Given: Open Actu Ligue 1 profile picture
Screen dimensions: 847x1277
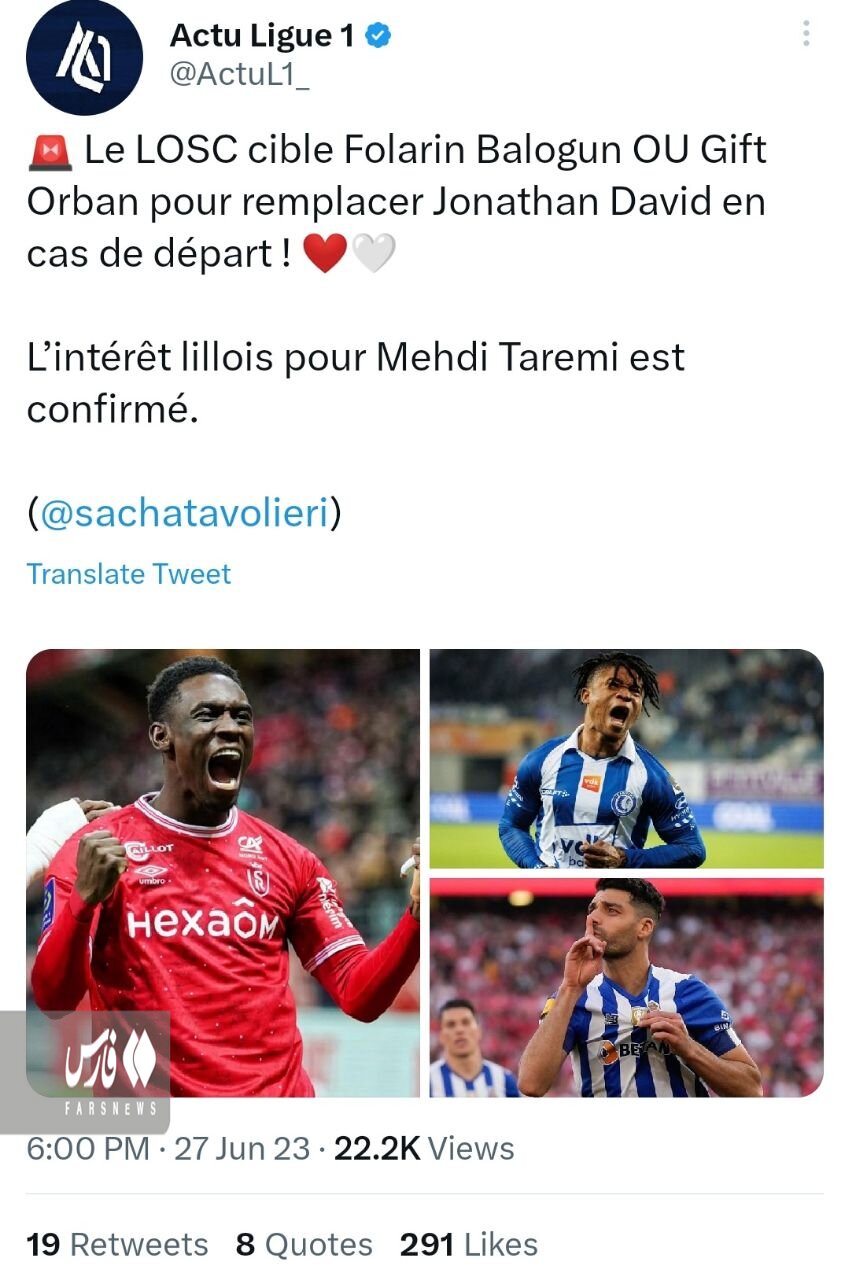Looking at the screenshot, I should point(84,57).
